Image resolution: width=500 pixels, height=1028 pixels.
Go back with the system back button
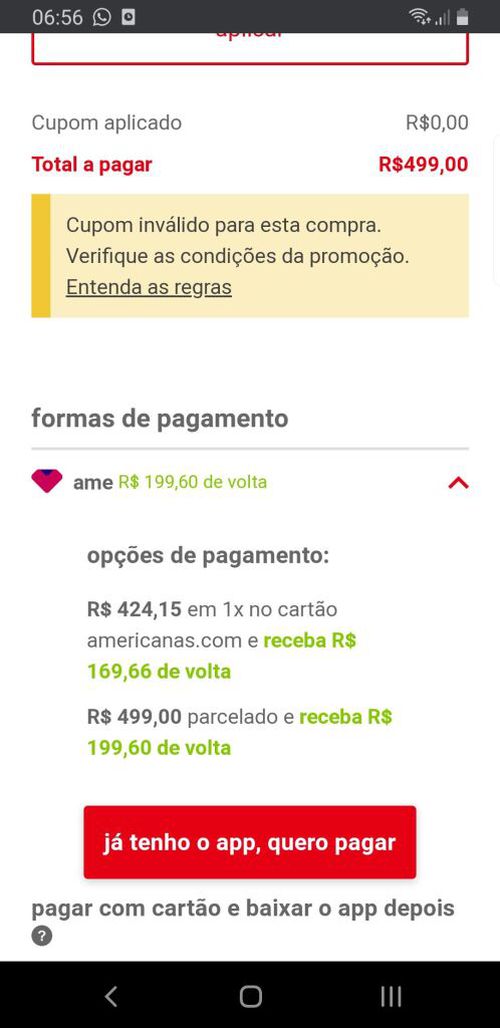point(111,997)
